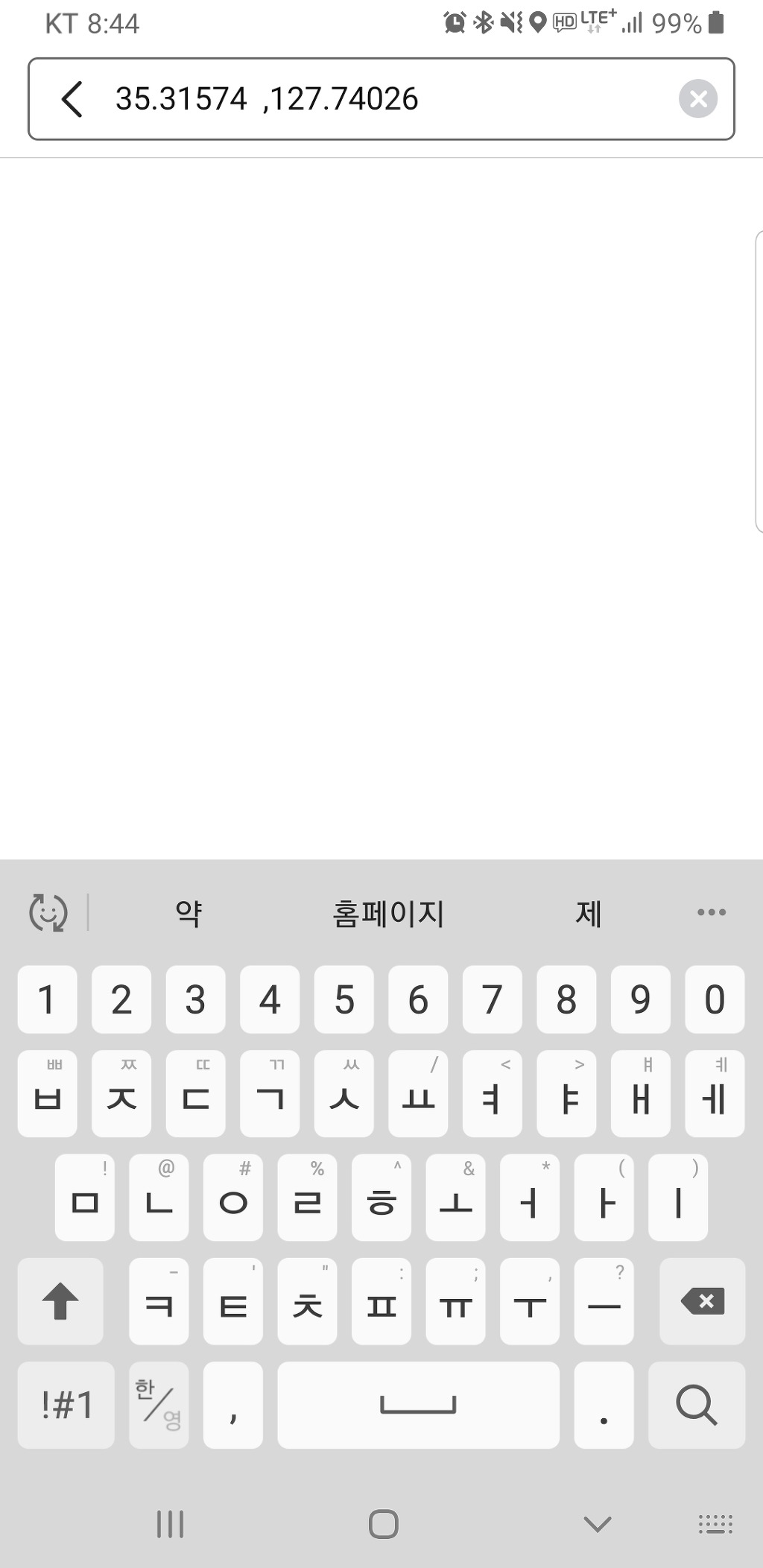
Task: Expand more keyboard suggestions
Action: coord(711,912)
